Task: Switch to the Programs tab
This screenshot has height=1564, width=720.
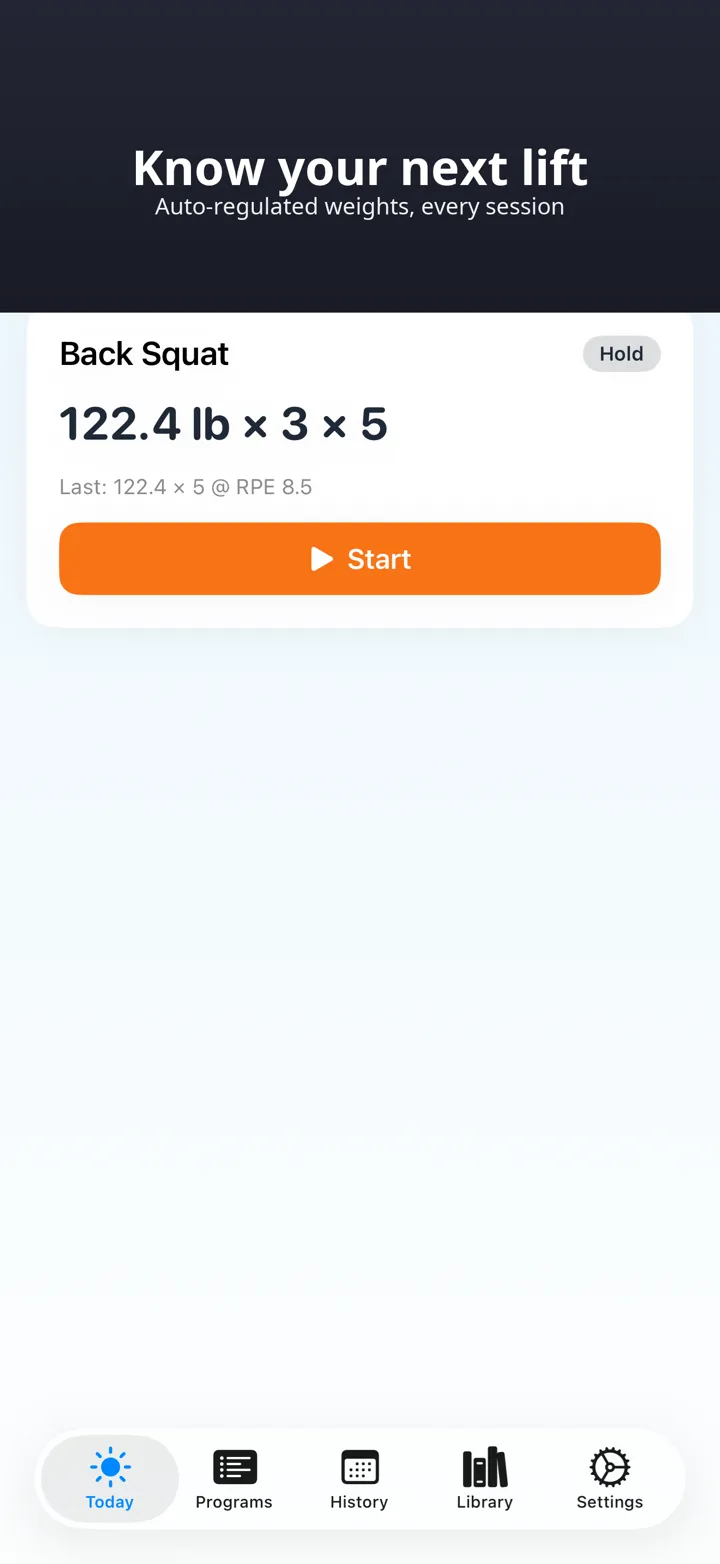Action: click(234, 1479)
